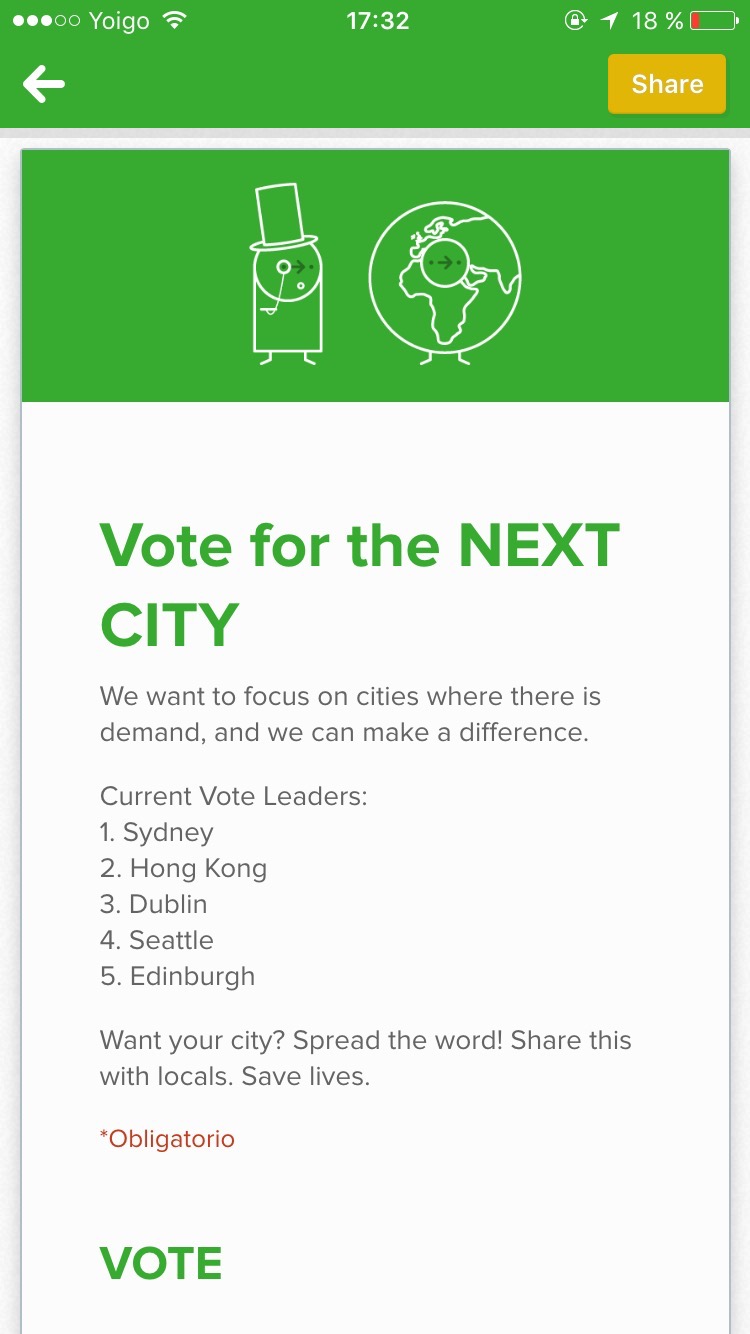750x1334 pixels.
Task: Go back using the white arrow
Action: [44, 84]
